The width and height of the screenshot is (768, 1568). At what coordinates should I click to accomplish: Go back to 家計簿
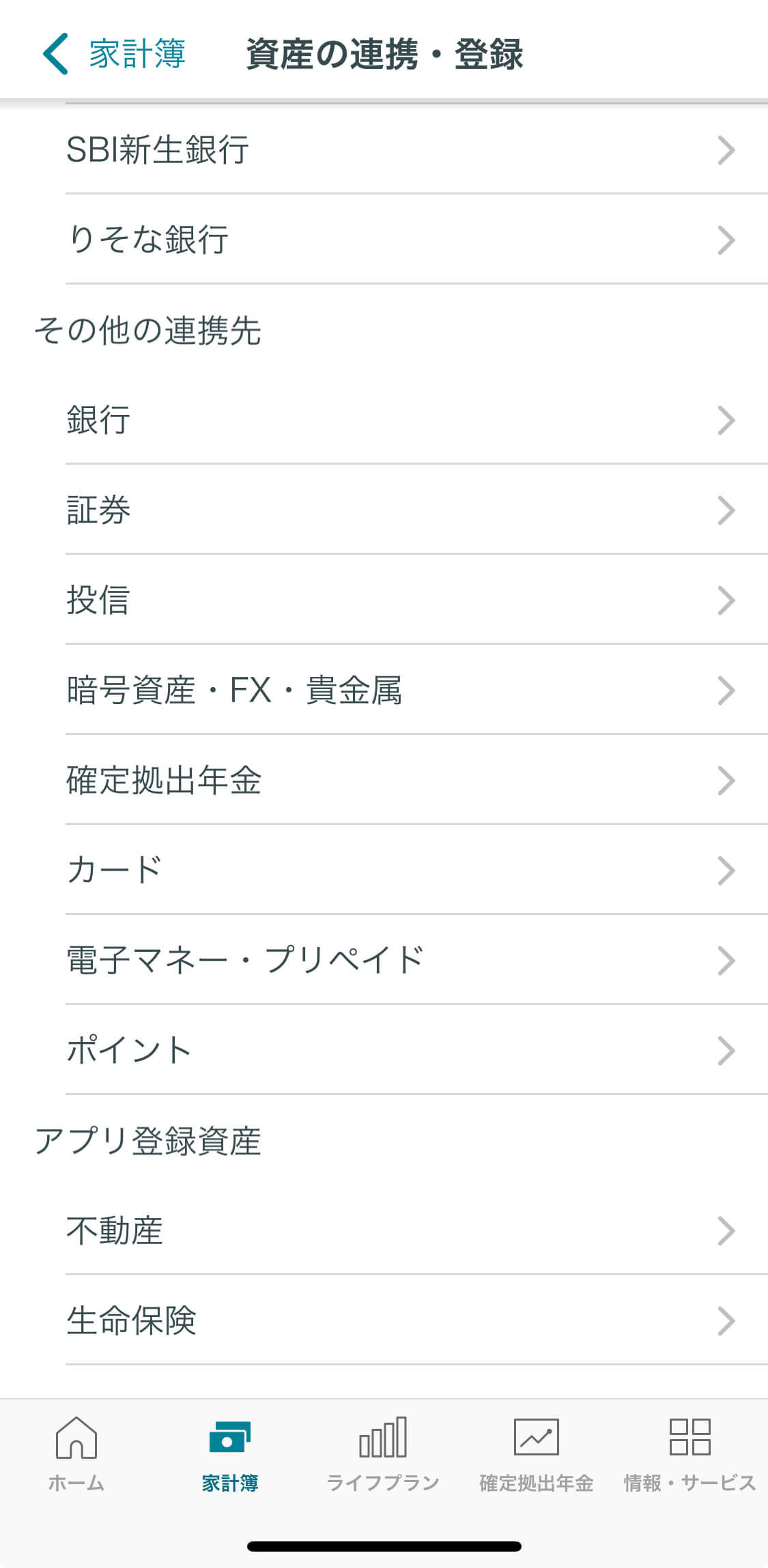tap(114, 53)
